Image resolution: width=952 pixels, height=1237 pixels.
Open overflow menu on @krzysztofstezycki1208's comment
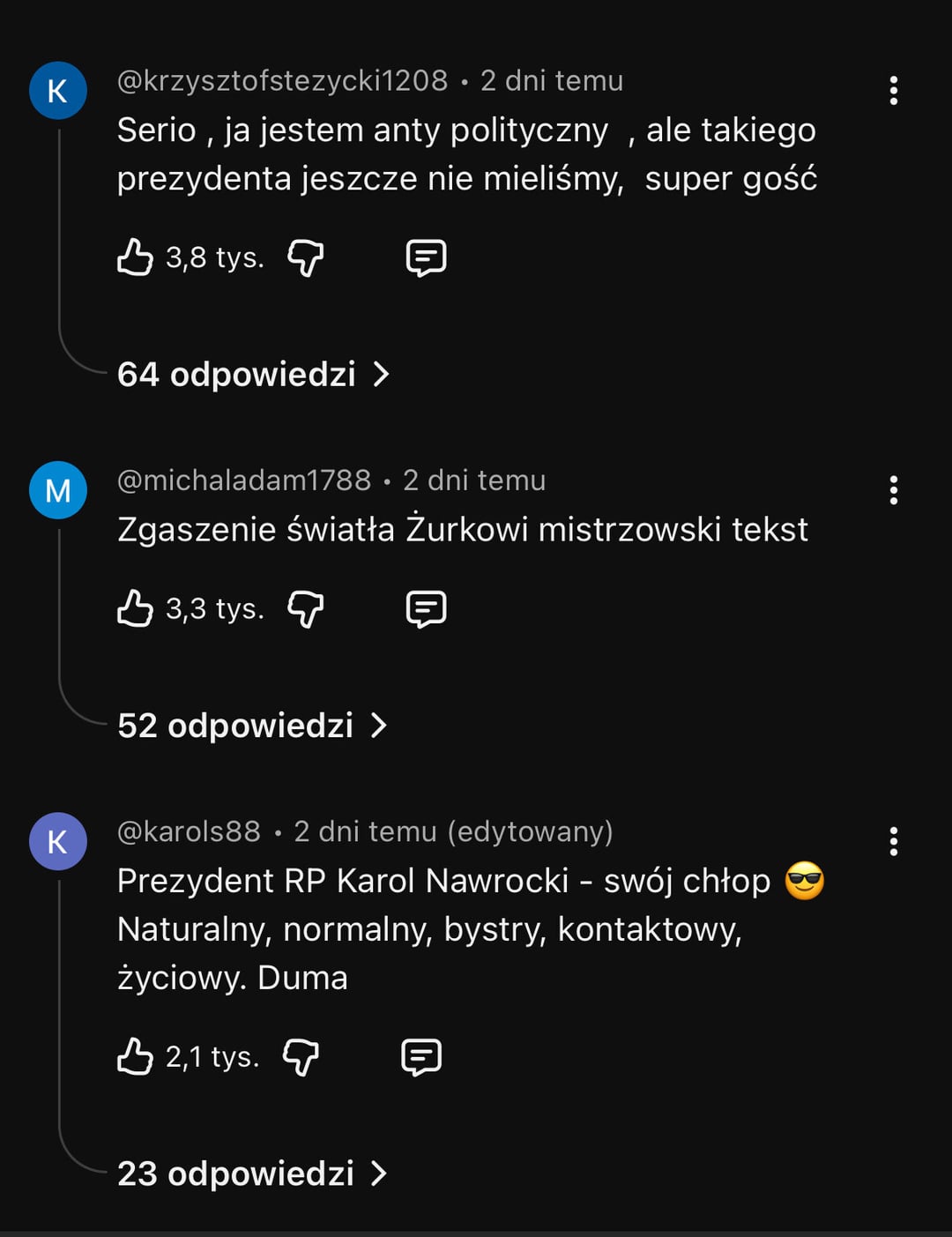coord(894,91)
